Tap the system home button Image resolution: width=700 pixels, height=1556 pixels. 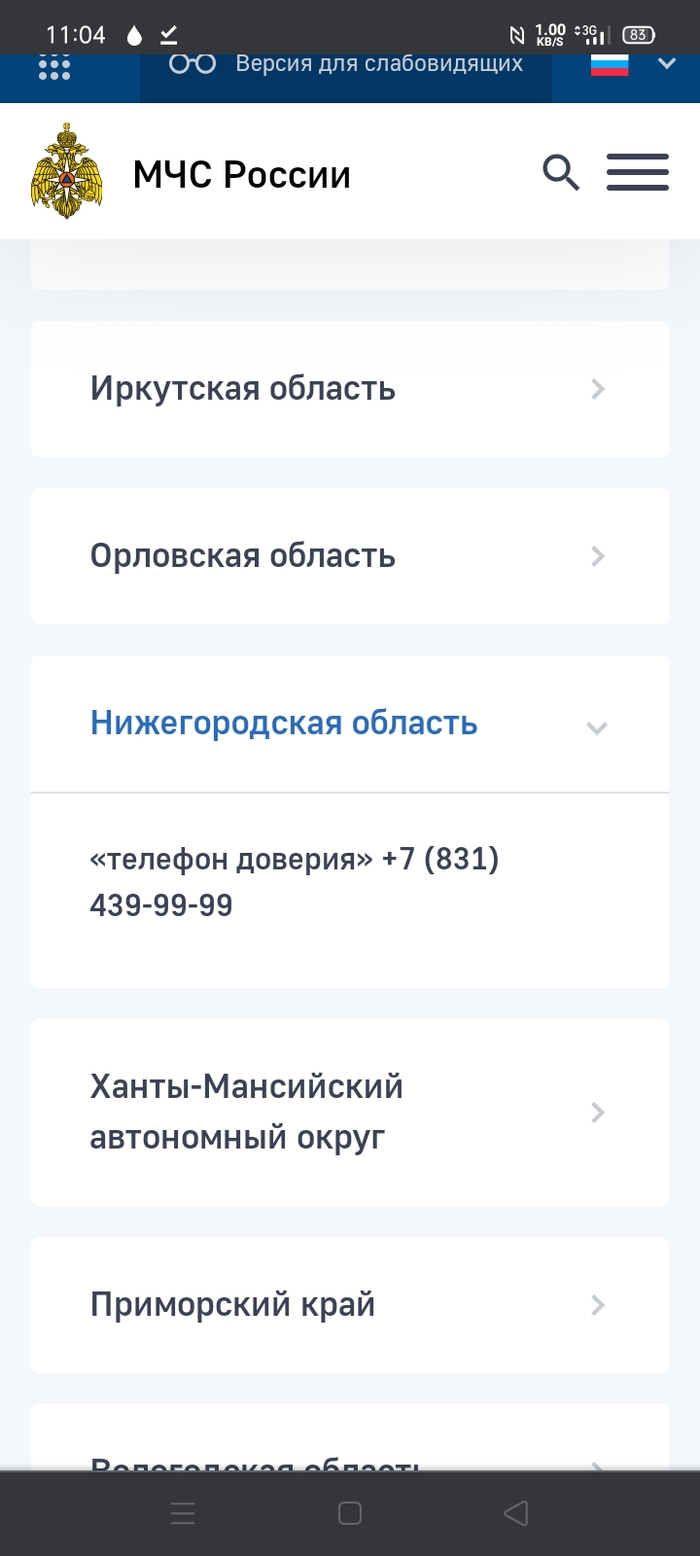349,1513
